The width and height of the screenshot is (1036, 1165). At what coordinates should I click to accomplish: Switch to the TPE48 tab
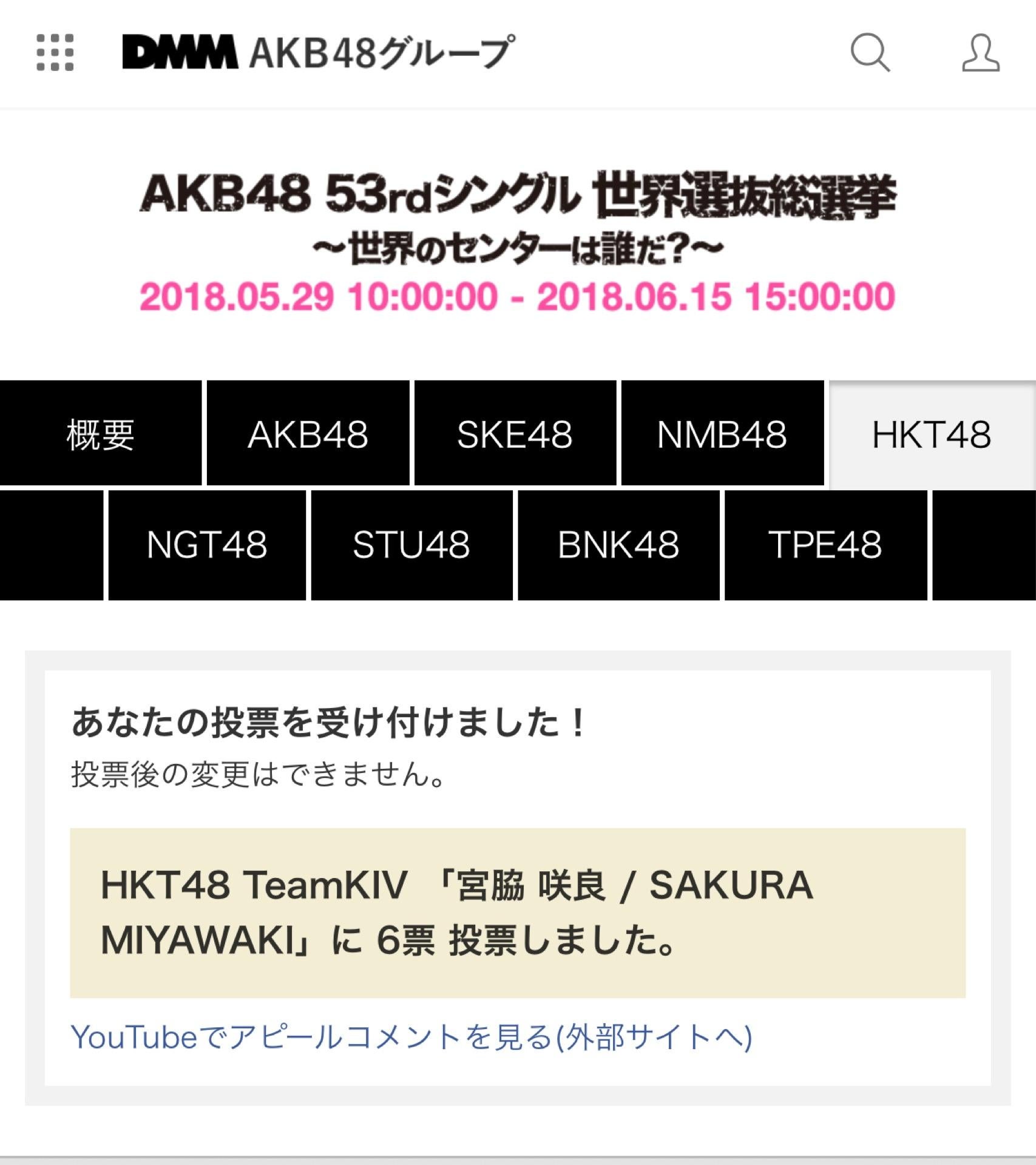point(825,544)
